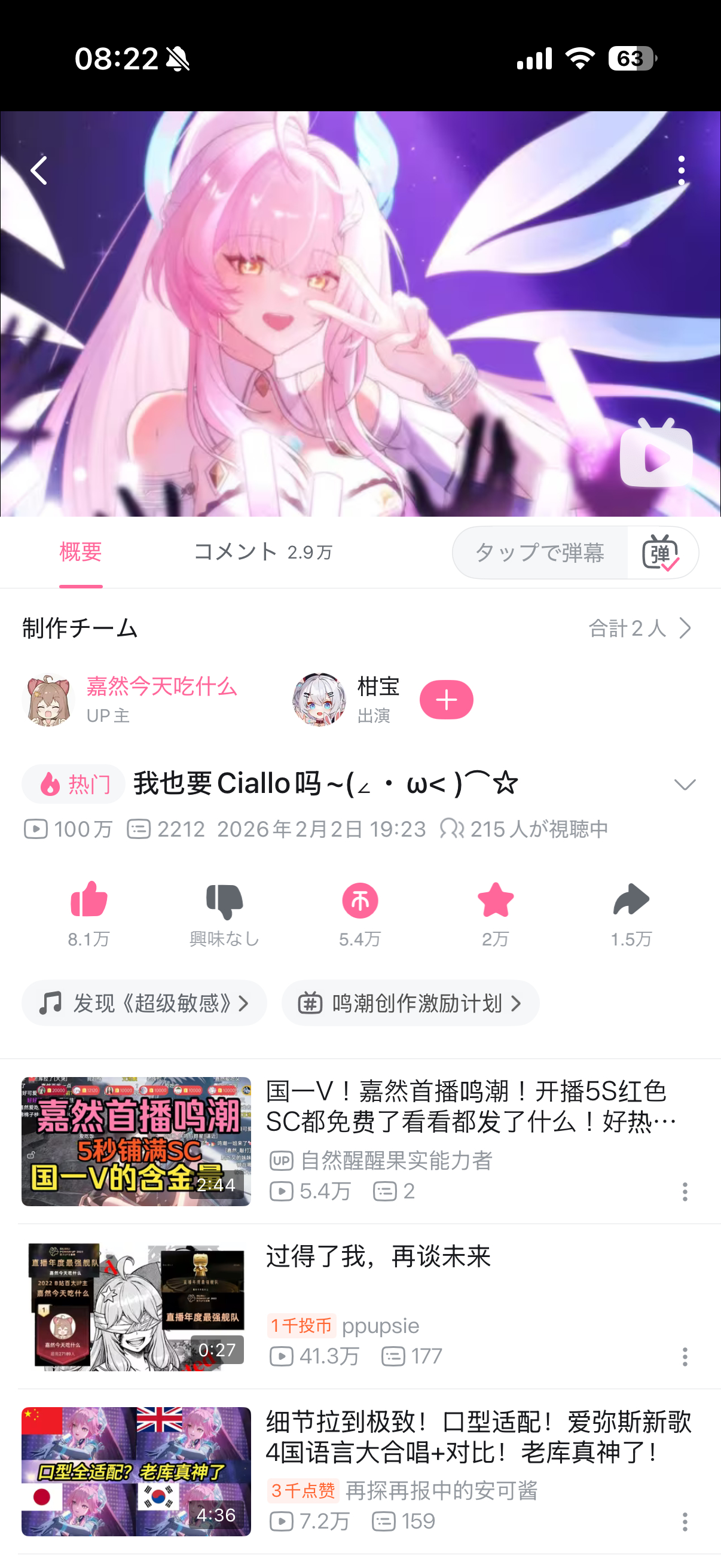Expand the video title description chevron

click(685, 784)
